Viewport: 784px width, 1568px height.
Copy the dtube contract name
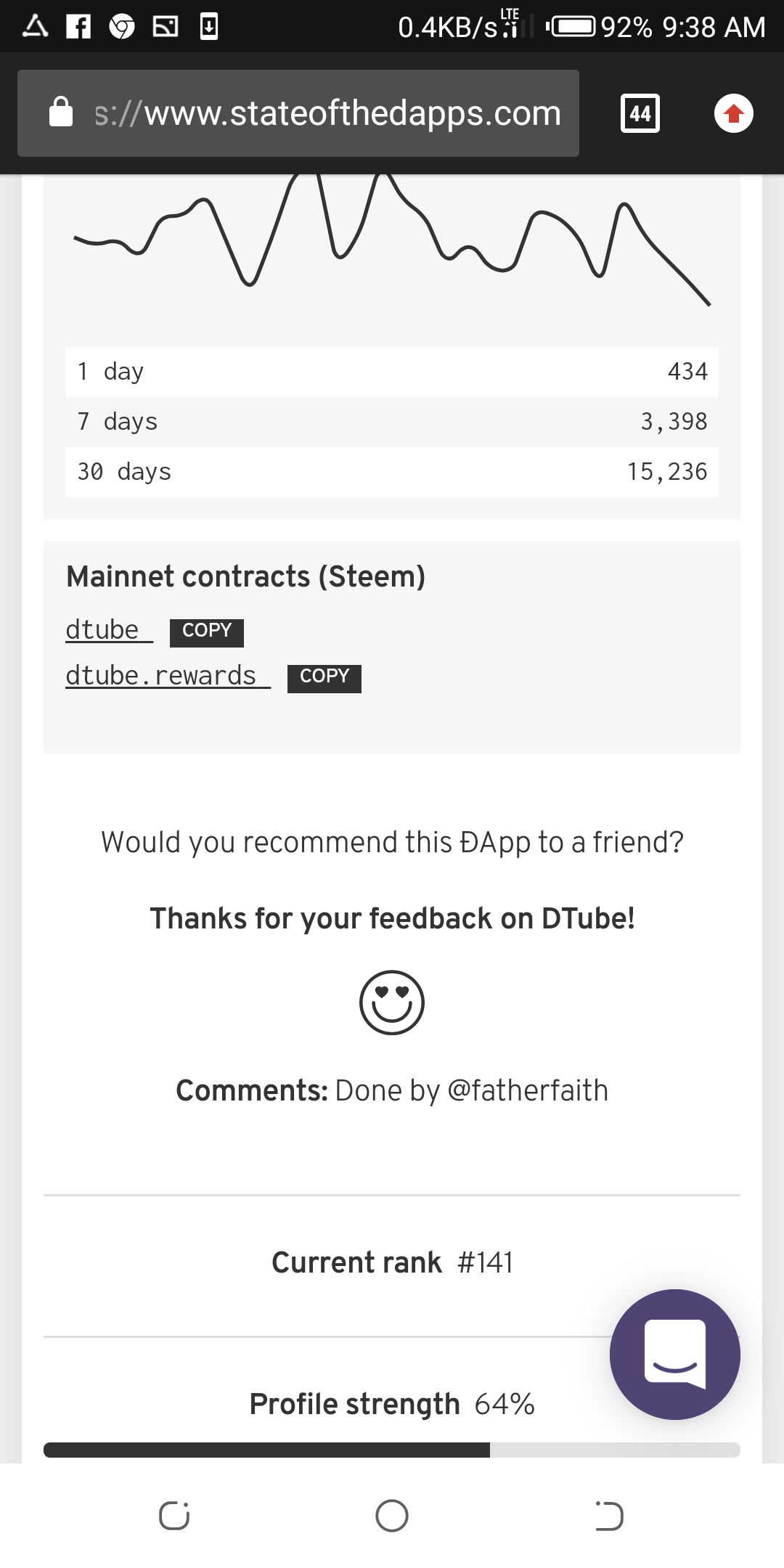click(206, 632)
